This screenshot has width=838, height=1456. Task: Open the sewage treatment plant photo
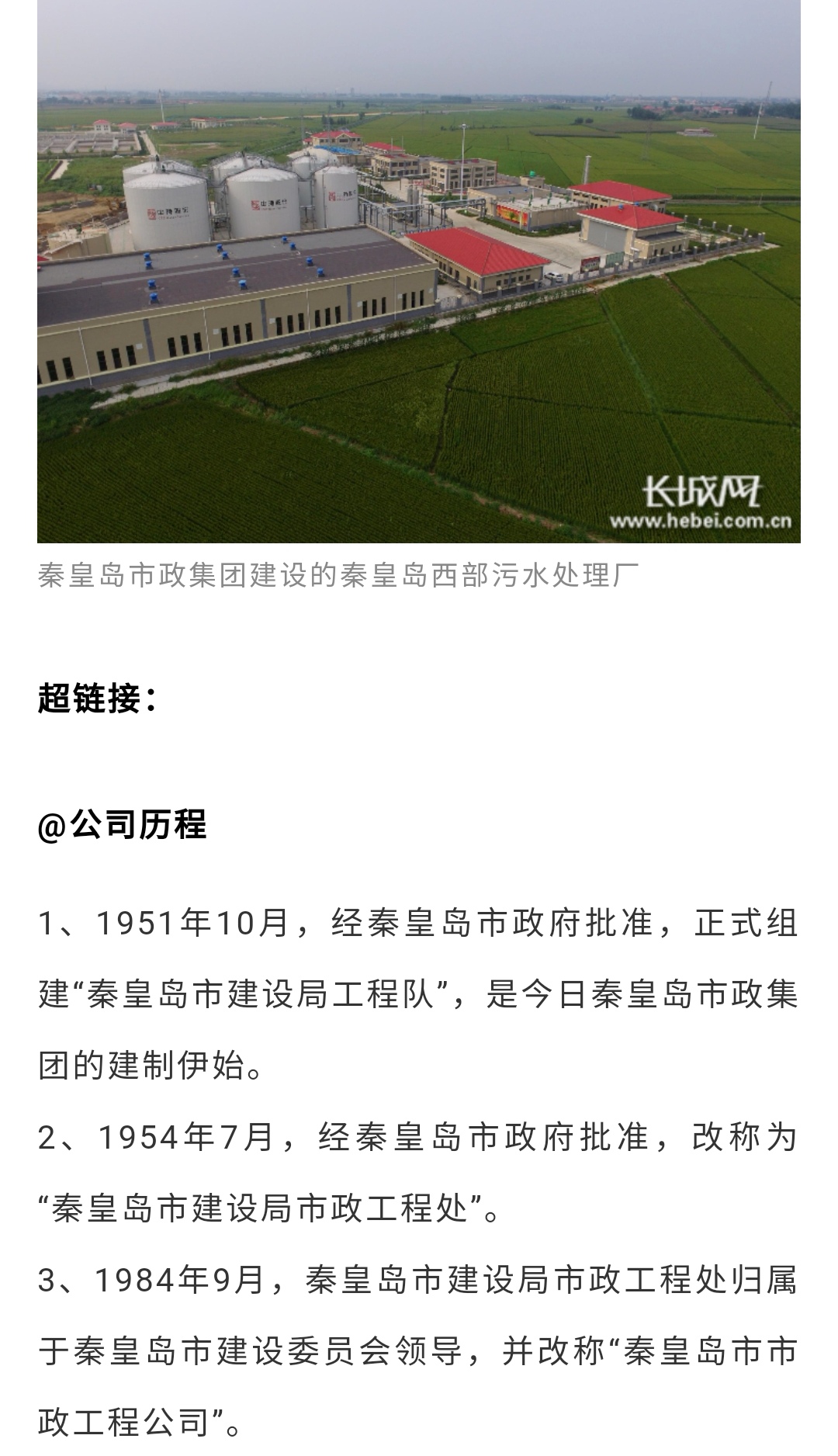[419, 272]
